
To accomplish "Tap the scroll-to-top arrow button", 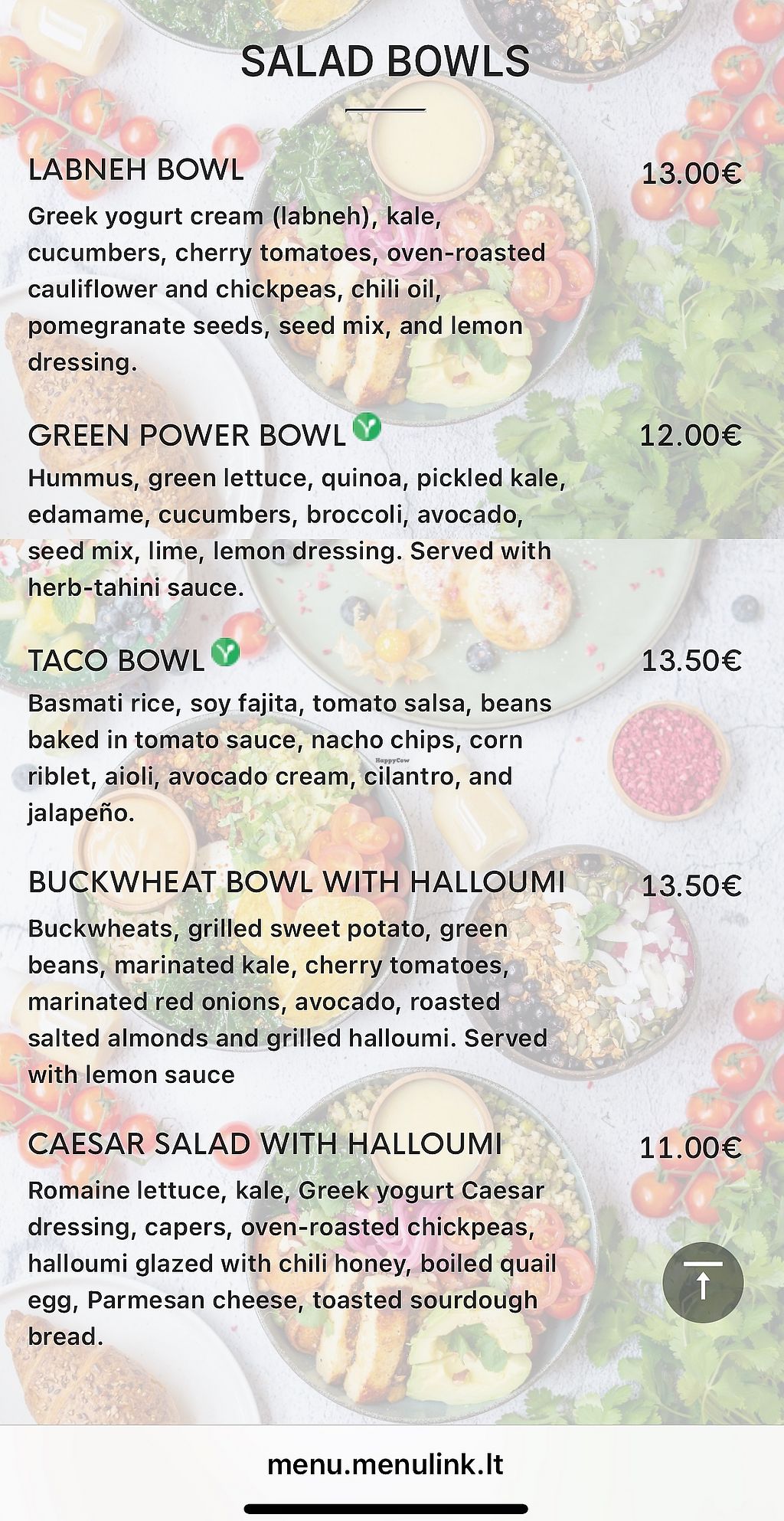I will coord(703,1282).
